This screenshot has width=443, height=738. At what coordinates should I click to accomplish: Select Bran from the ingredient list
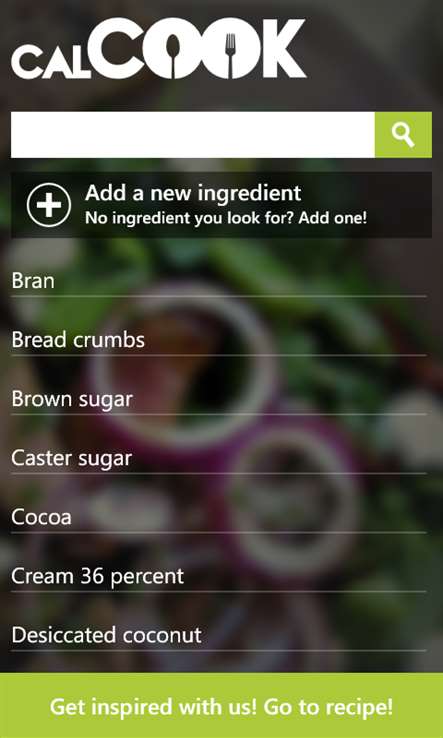point(219,281)
